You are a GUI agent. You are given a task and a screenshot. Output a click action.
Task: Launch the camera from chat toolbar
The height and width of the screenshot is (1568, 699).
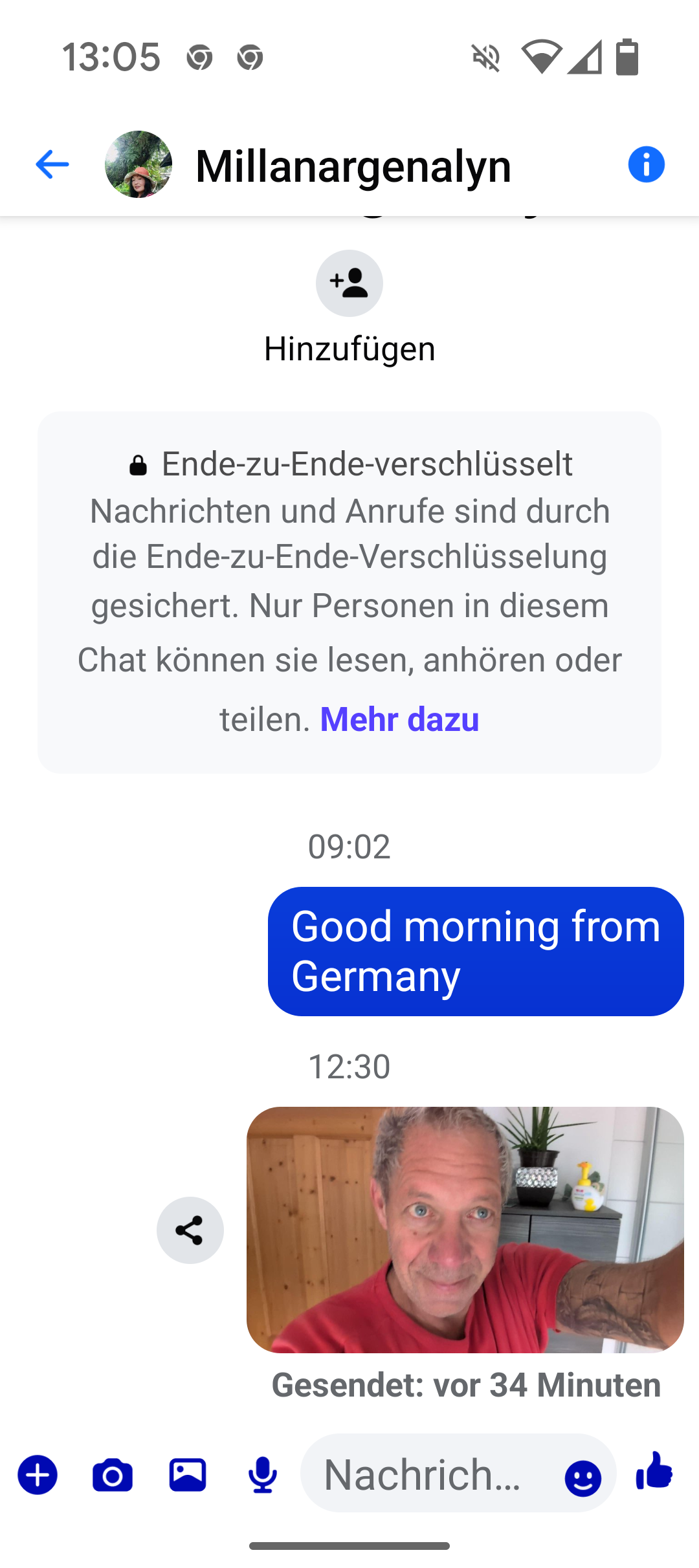pyautogui.click(x=113, y=1475)
